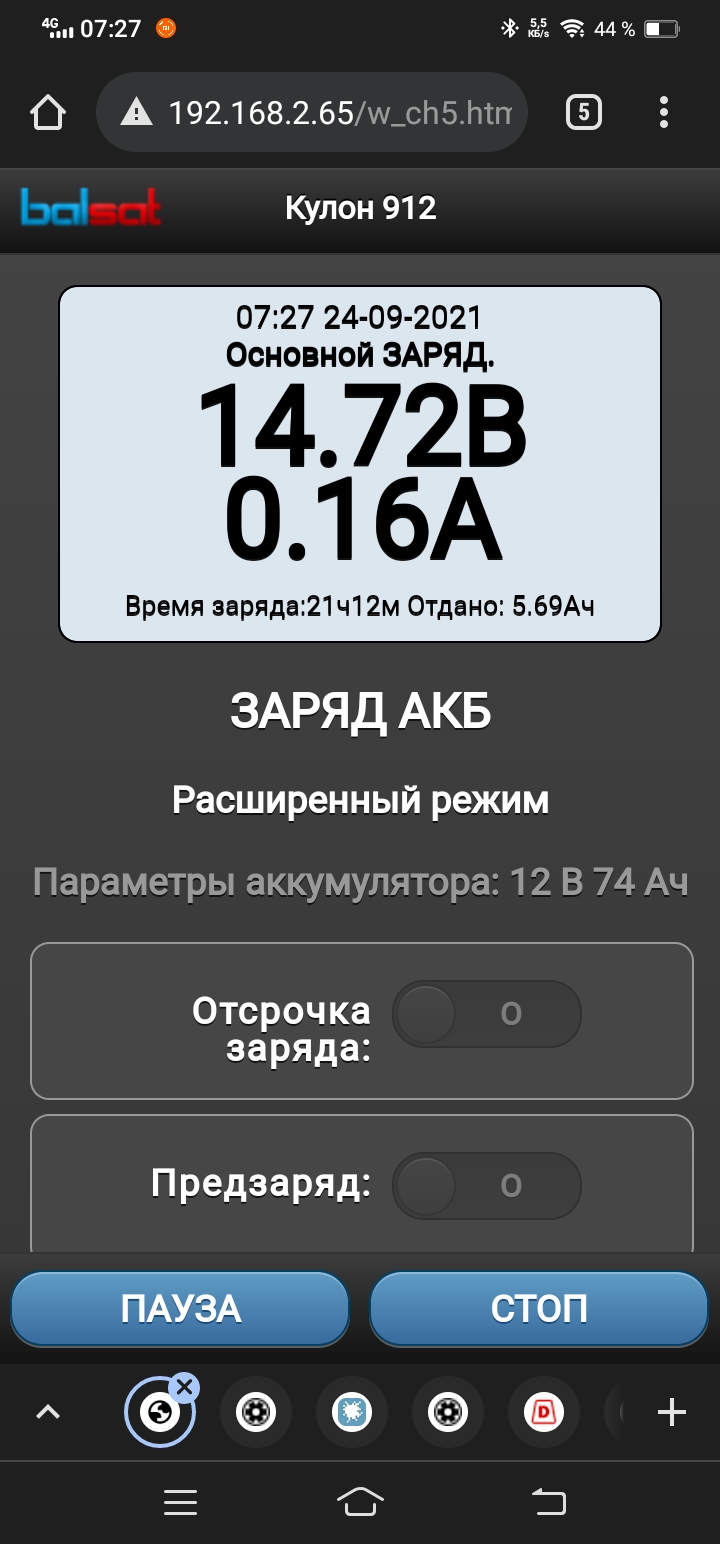
Task: Go to the browser home page
Action: click(x=48, y=112)
